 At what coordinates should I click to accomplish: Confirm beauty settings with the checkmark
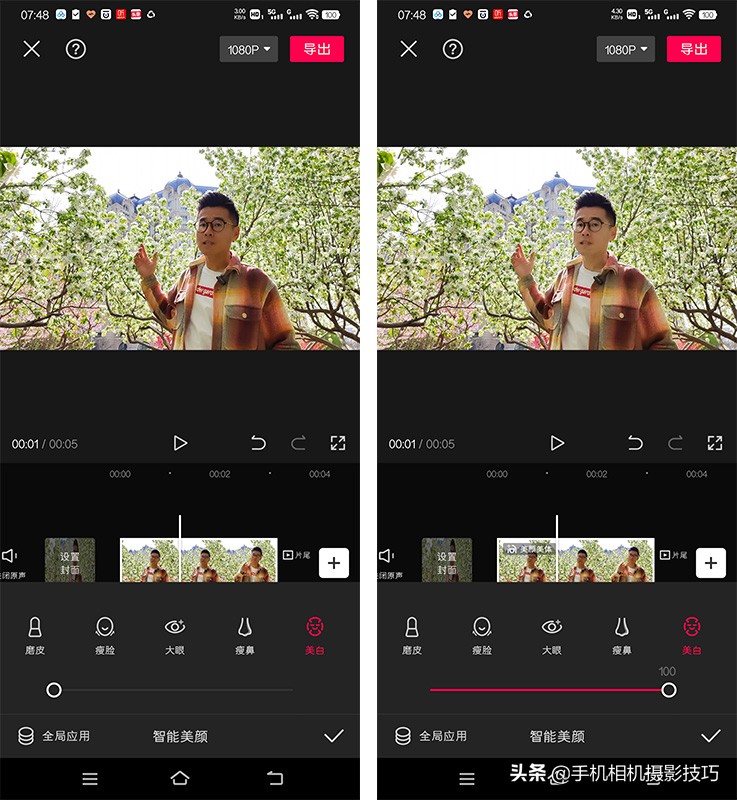(332, 734)
